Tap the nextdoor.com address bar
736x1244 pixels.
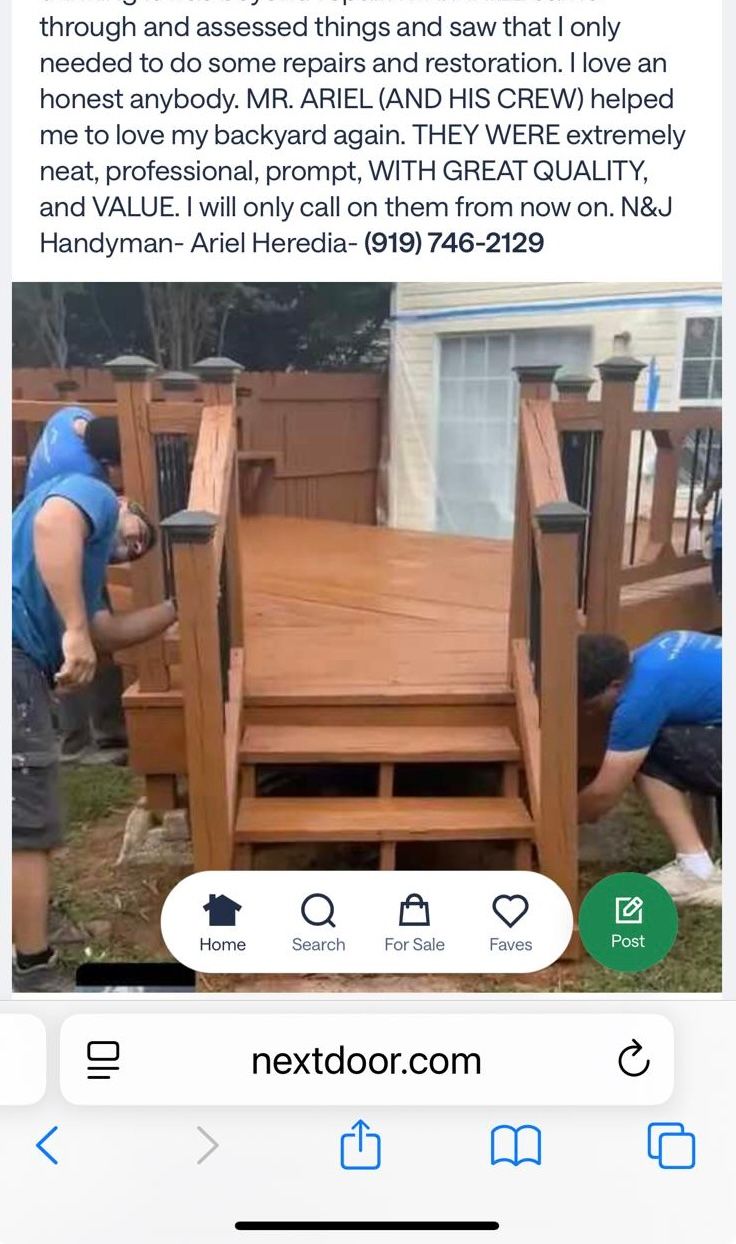[366, 1060]
